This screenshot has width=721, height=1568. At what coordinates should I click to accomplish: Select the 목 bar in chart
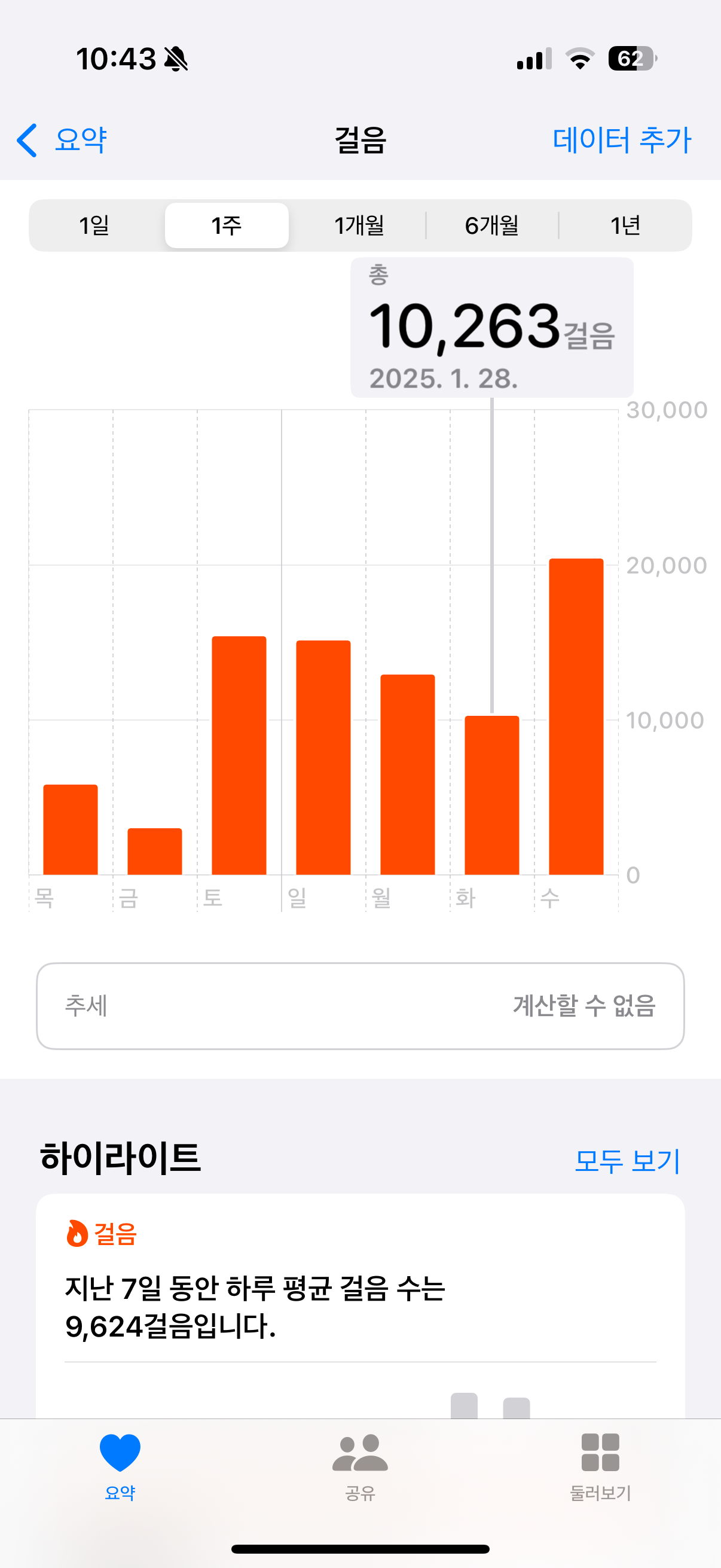pos(71,829)
